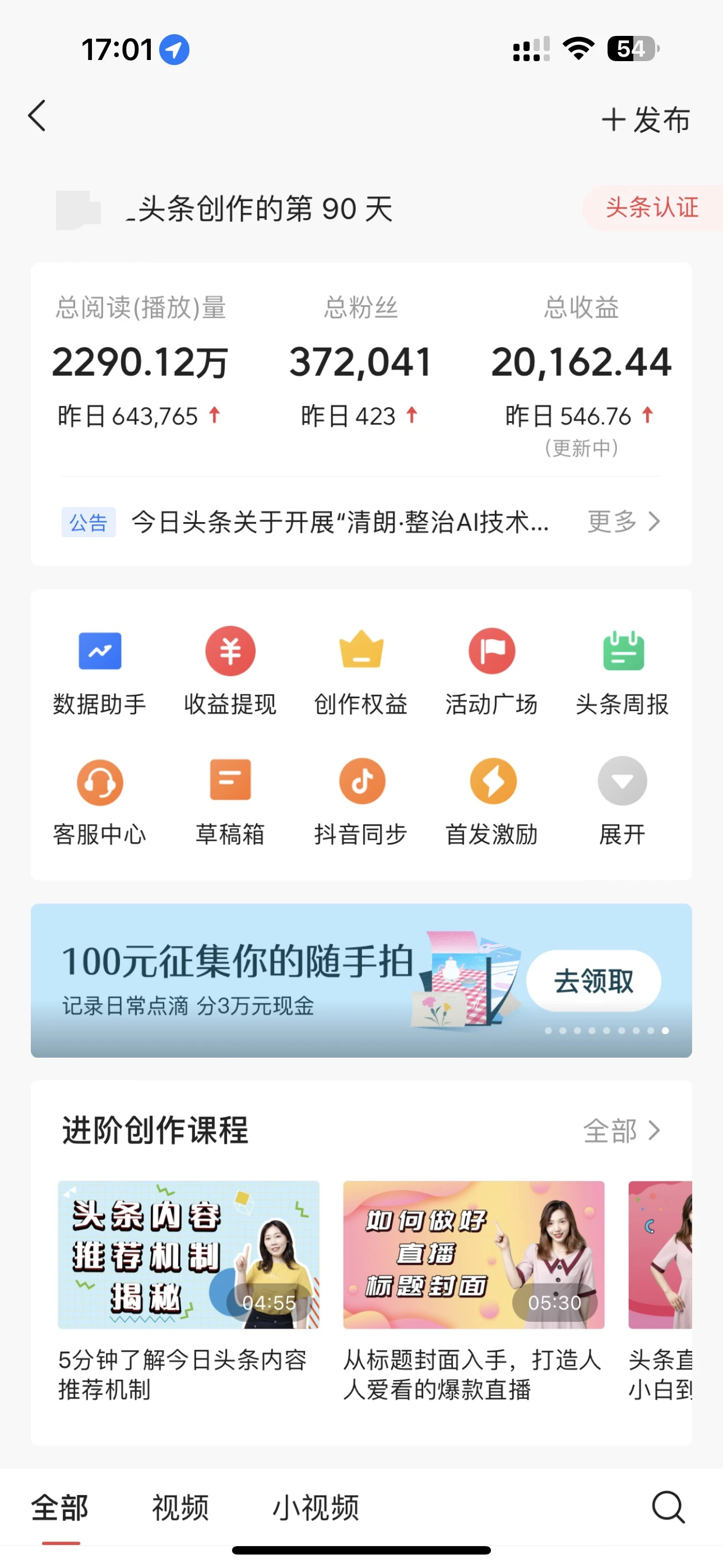
Task: Select the 收益提现 withdrawal icon
Action: coord(230,670)
